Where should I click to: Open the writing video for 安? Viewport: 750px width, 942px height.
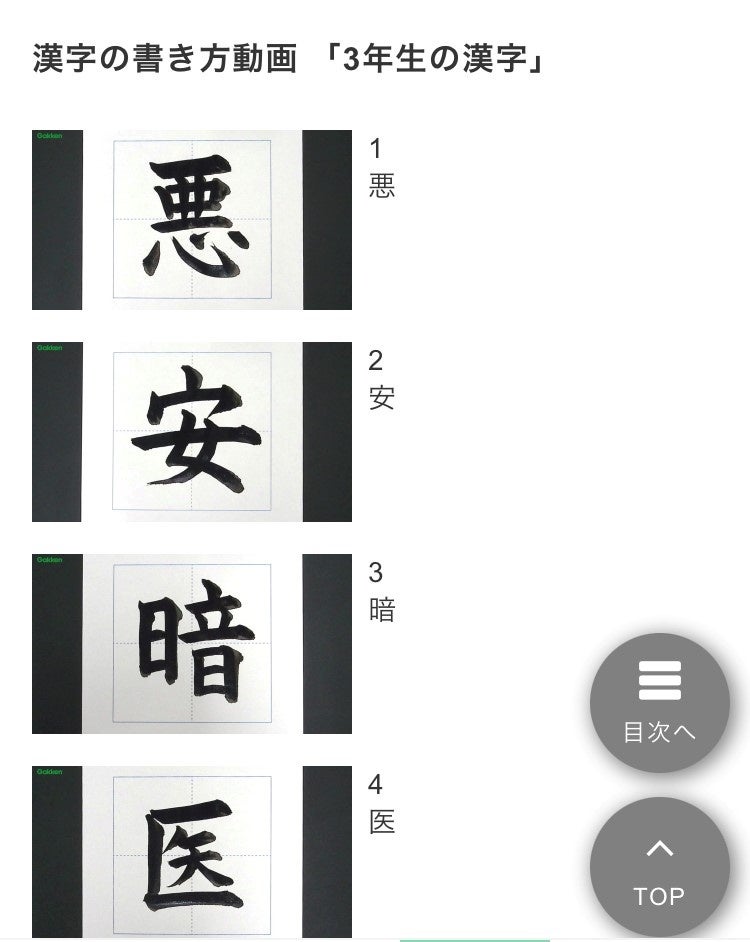(192, 432)
